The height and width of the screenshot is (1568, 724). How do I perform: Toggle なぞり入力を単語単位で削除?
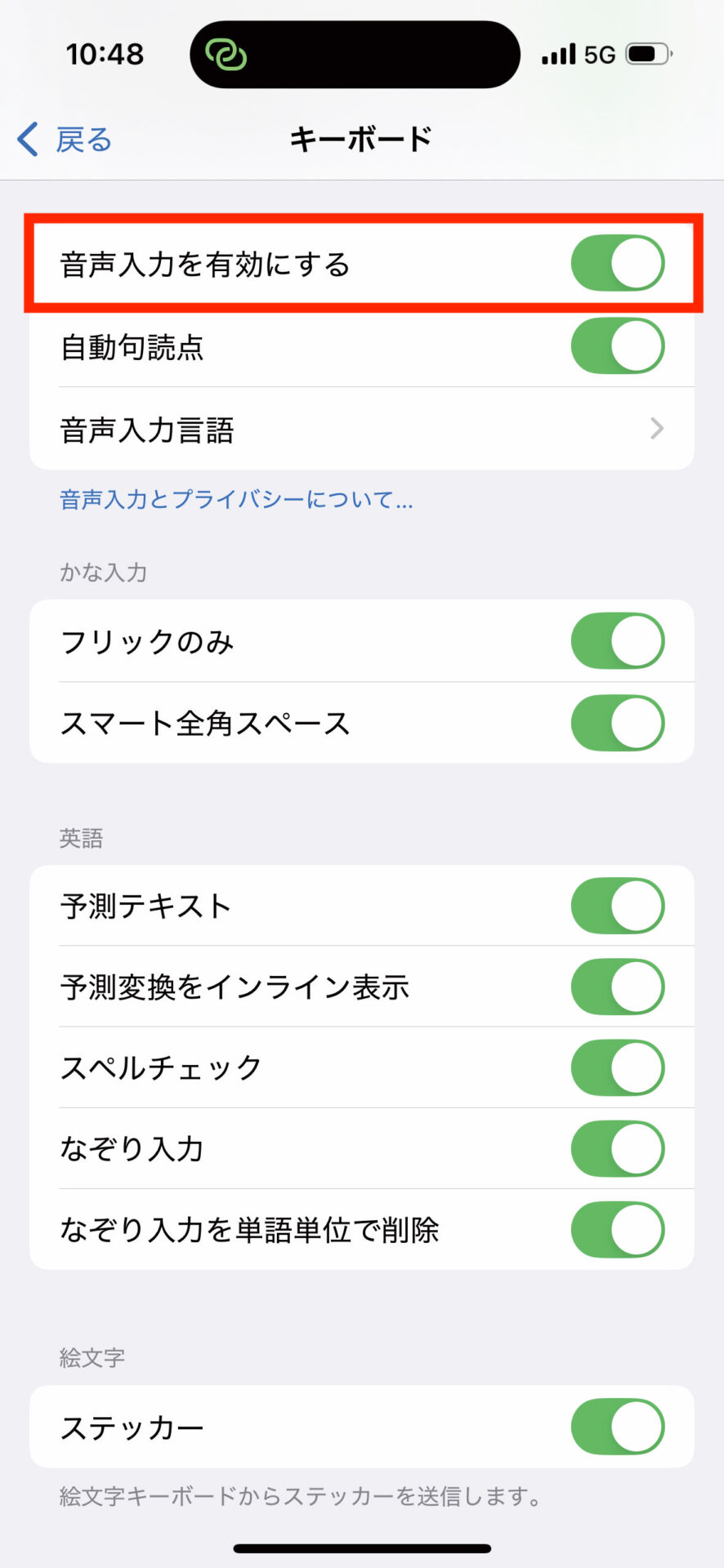tap(617, 1229)
